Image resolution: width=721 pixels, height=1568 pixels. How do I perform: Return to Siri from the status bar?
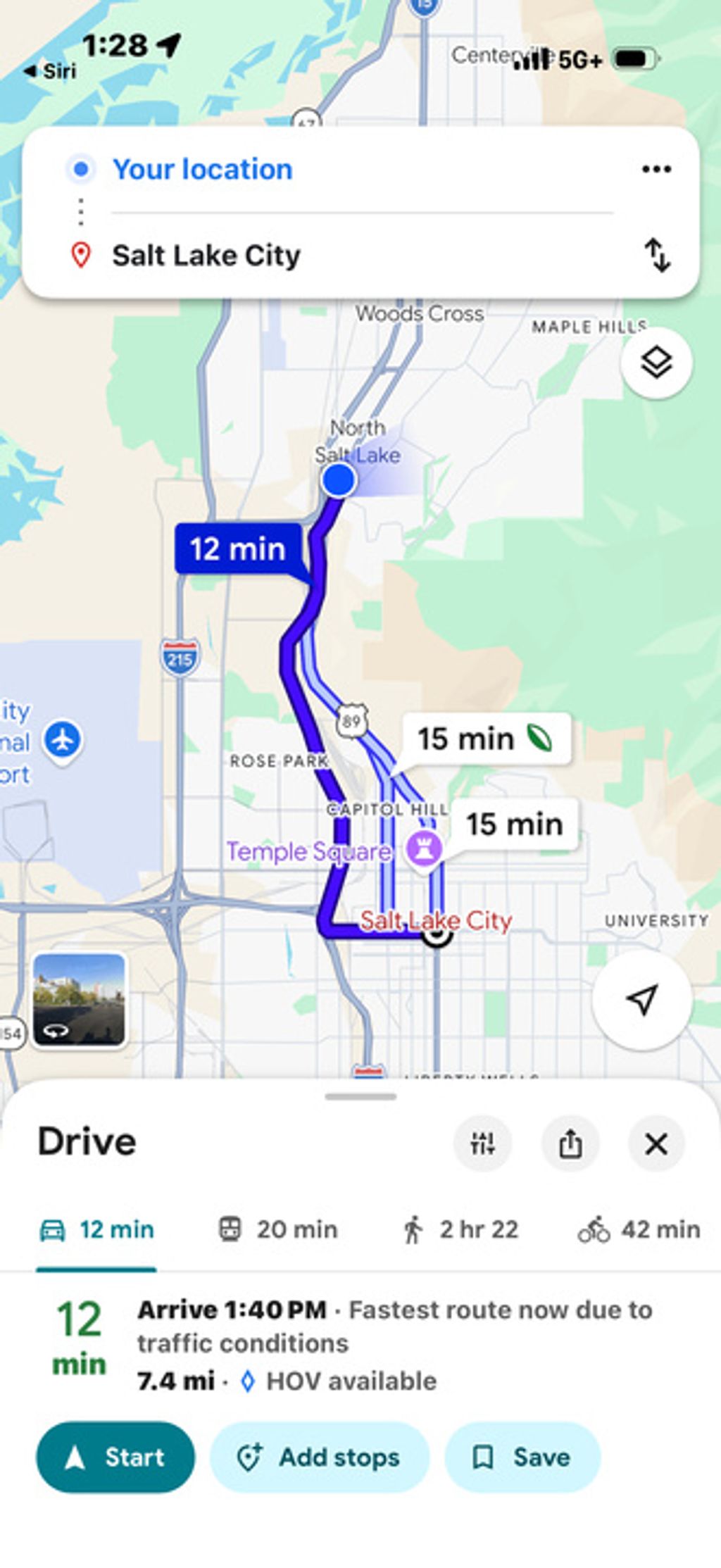click(x=49, y=70)
